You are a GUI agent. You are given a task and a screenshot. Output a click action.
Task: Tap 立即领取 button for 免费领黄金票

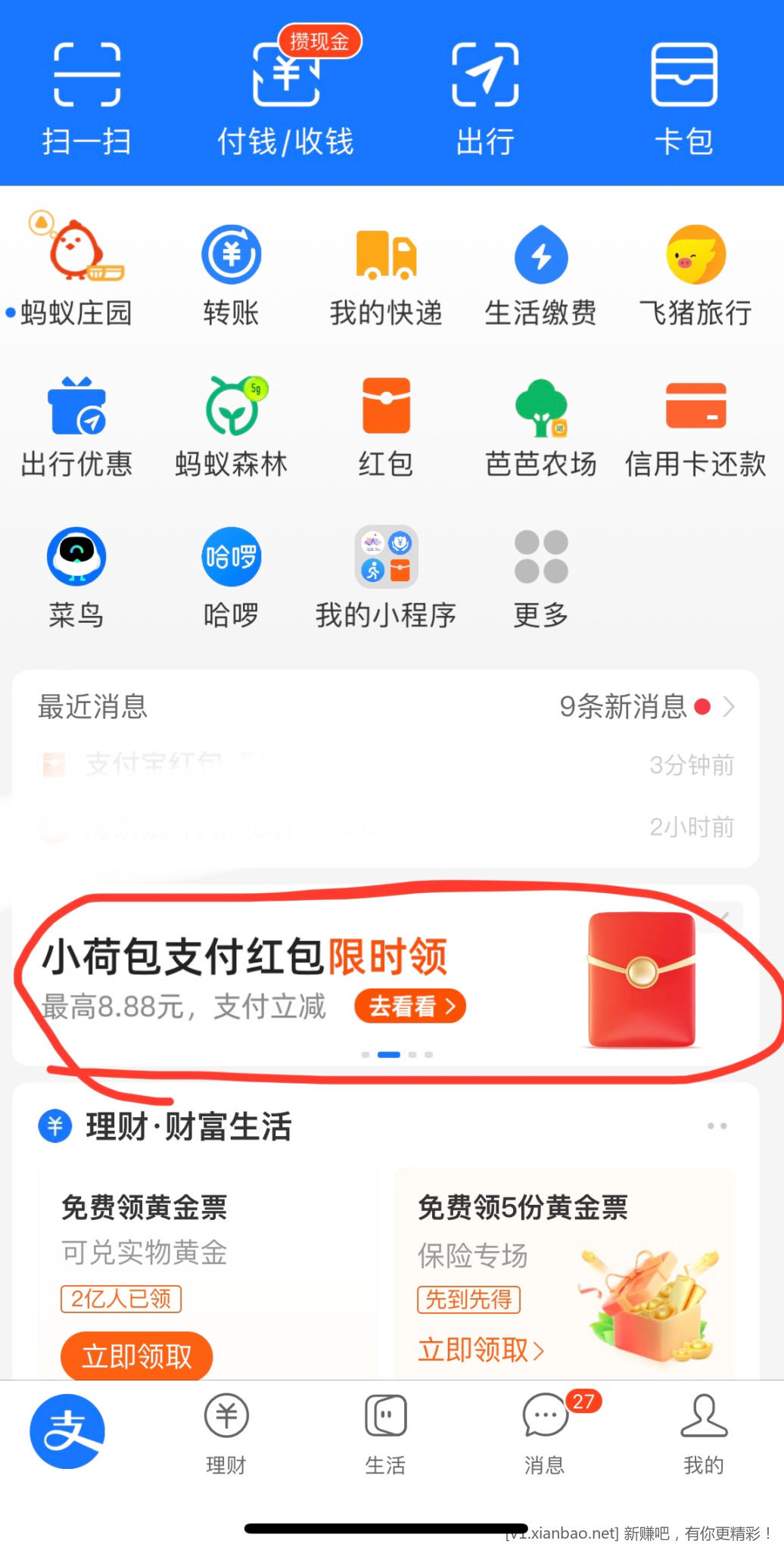tap(136, 1355)
